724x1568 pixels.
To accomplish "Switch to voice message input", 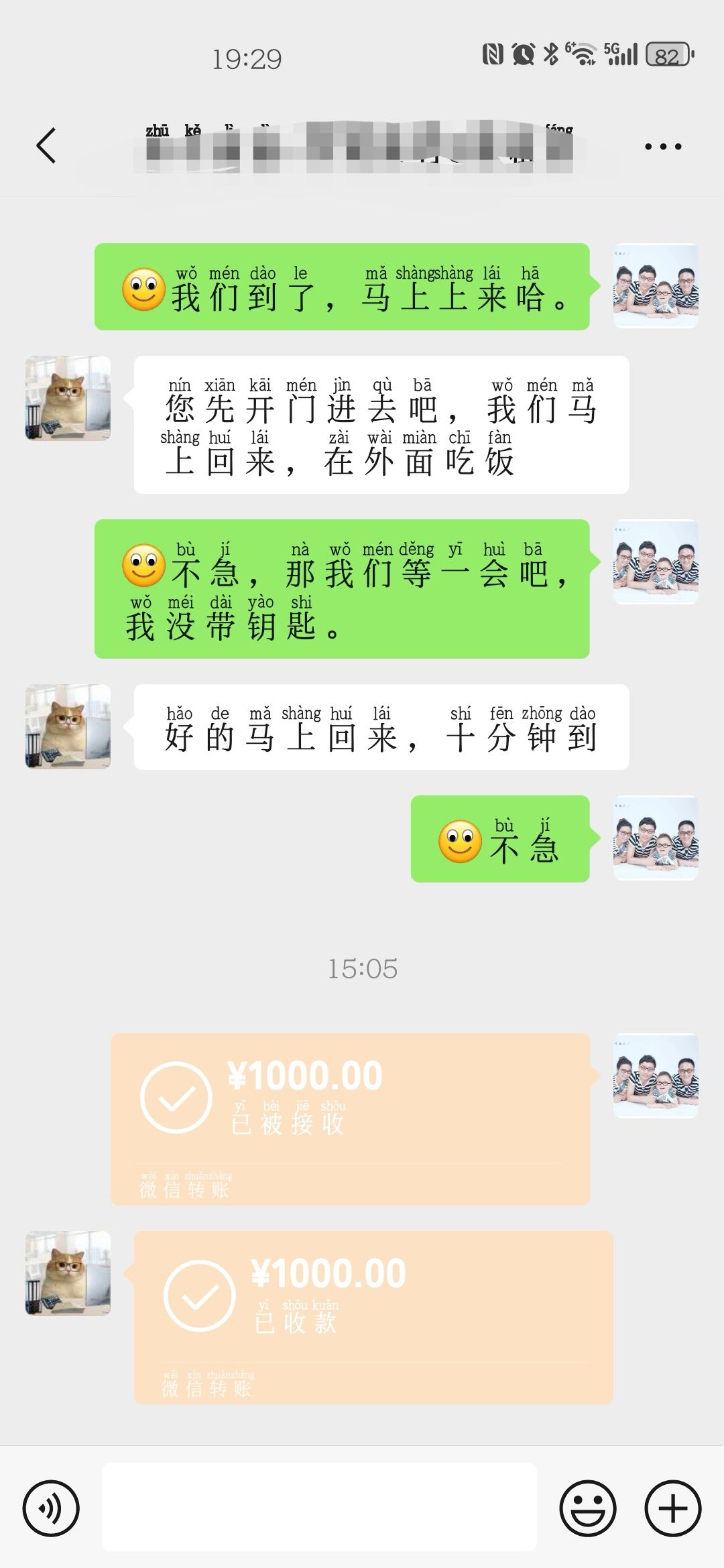I will [51, 1508].
